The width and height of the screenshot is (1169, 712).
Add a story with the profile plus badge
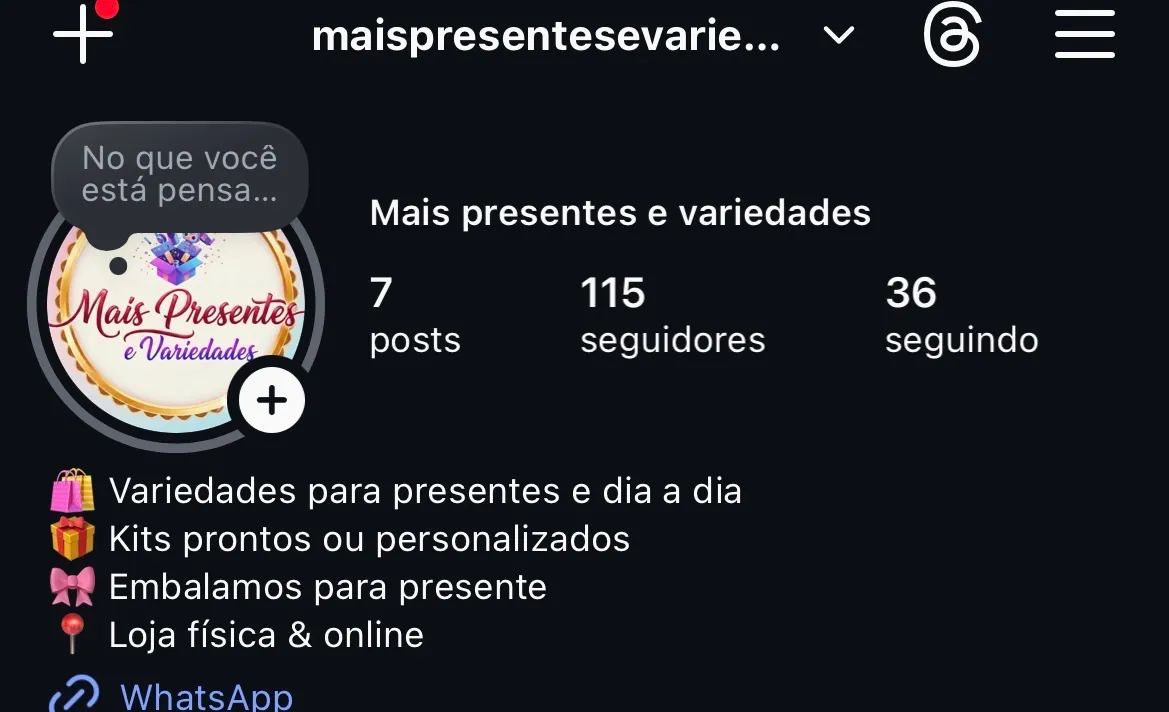tap(271, 400)
